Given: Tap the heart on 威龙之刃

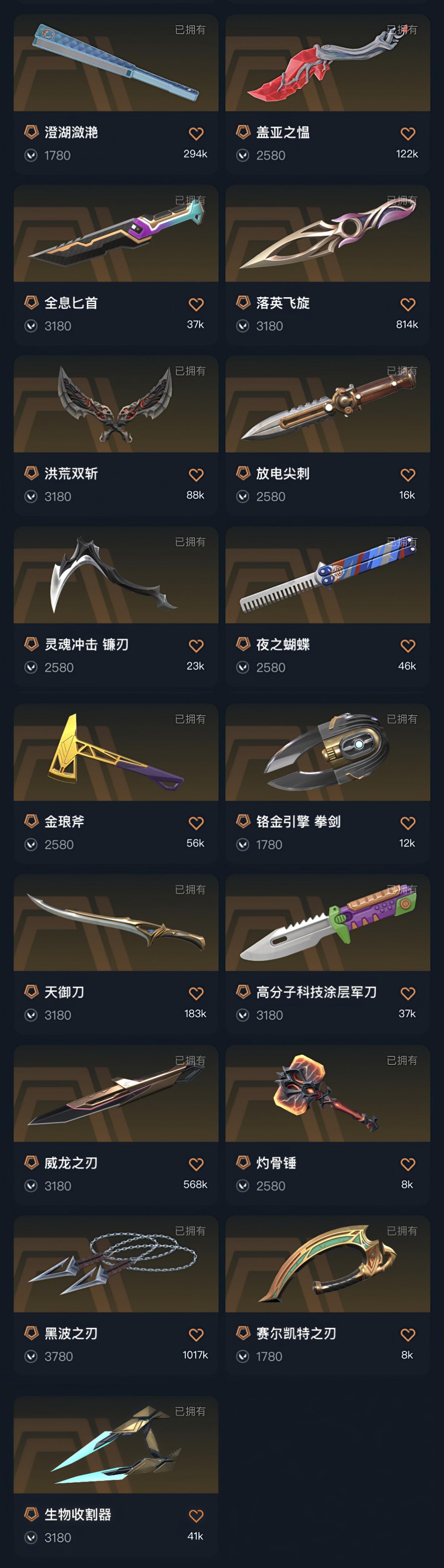Looking at the screenshot, I should coord(196,1164).
